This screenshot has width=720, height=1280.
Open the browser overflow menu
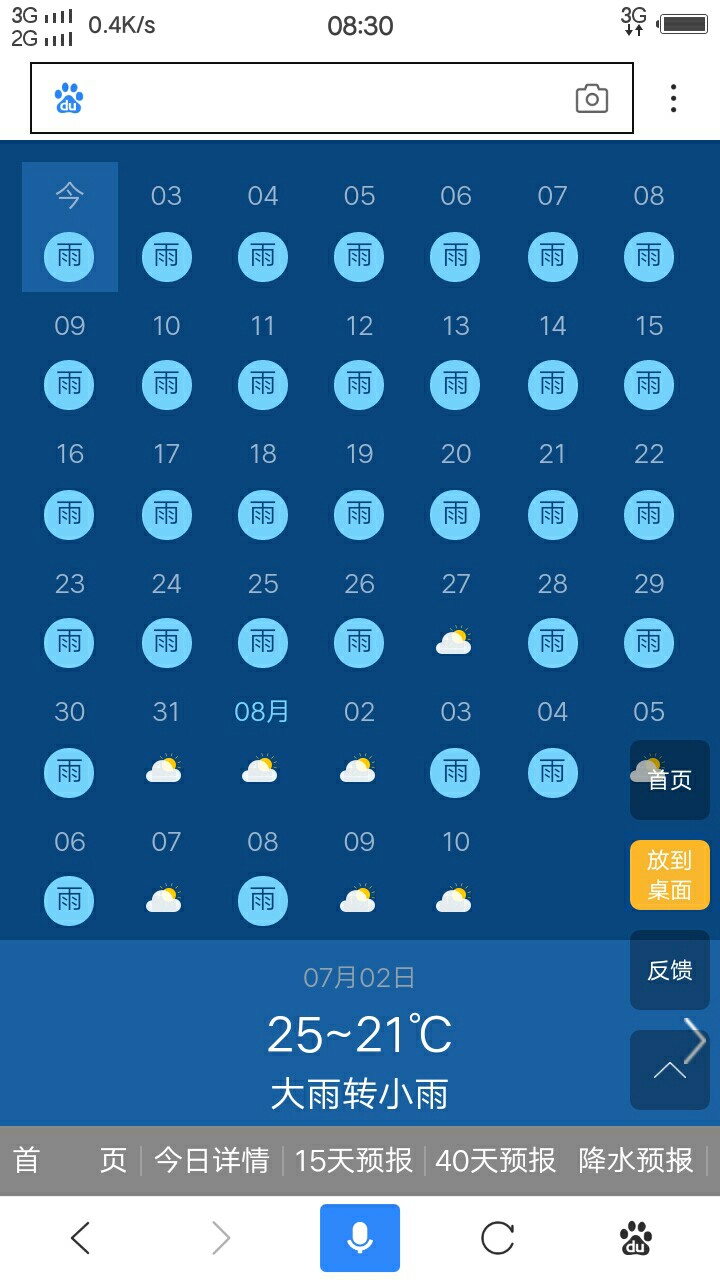[x=673, y=98]
